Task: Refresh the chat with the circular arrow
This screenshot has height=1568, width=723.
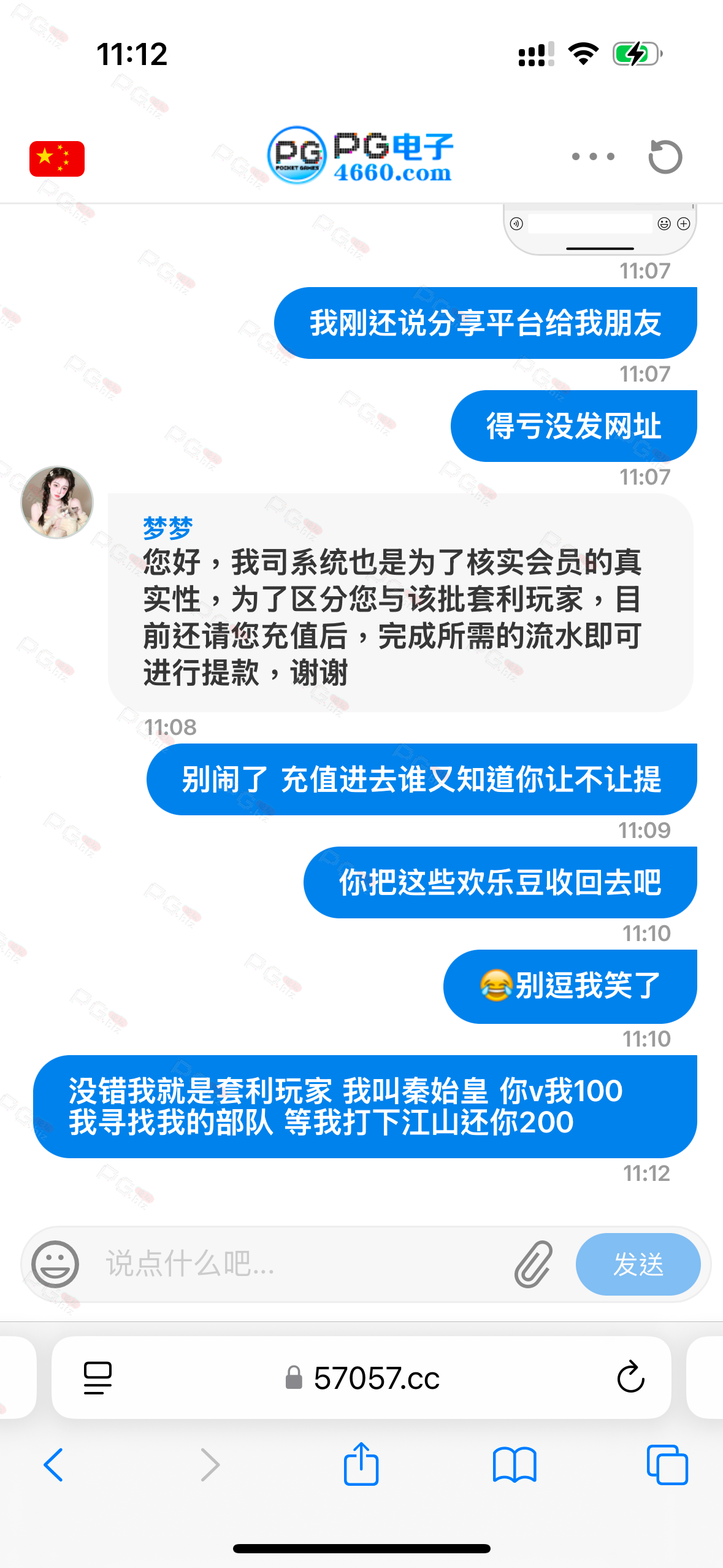Action: tap(665, 157)
